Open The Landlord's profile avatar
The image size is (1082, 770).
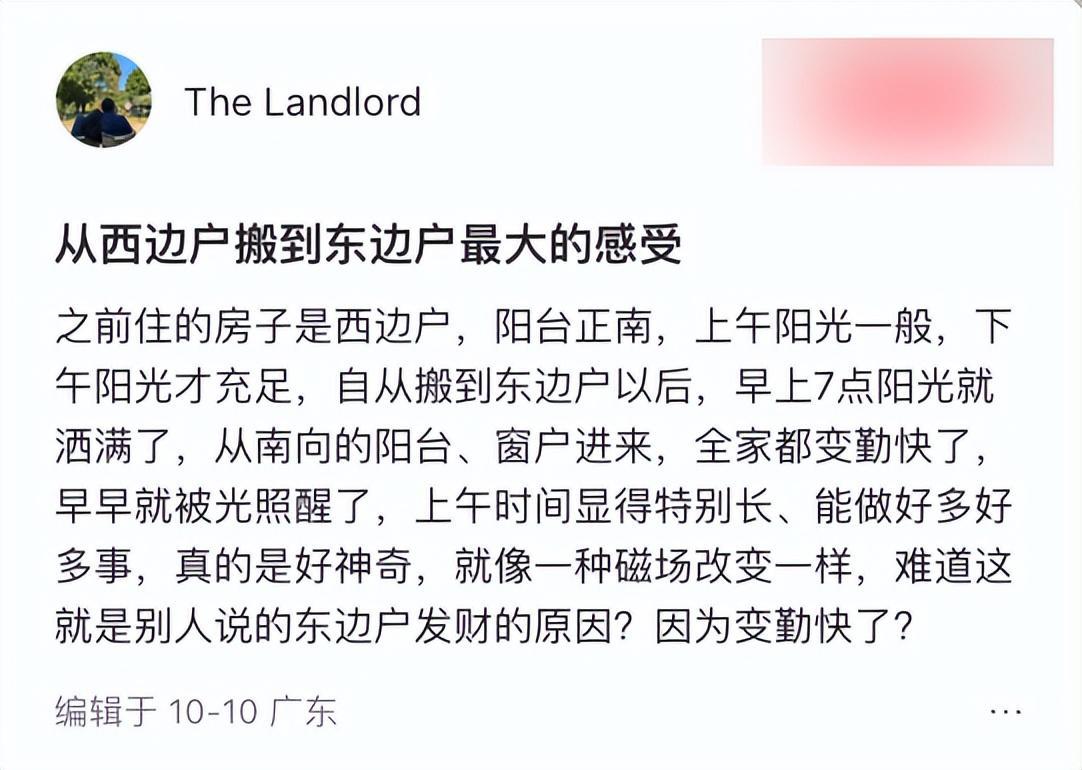(103, 100)
